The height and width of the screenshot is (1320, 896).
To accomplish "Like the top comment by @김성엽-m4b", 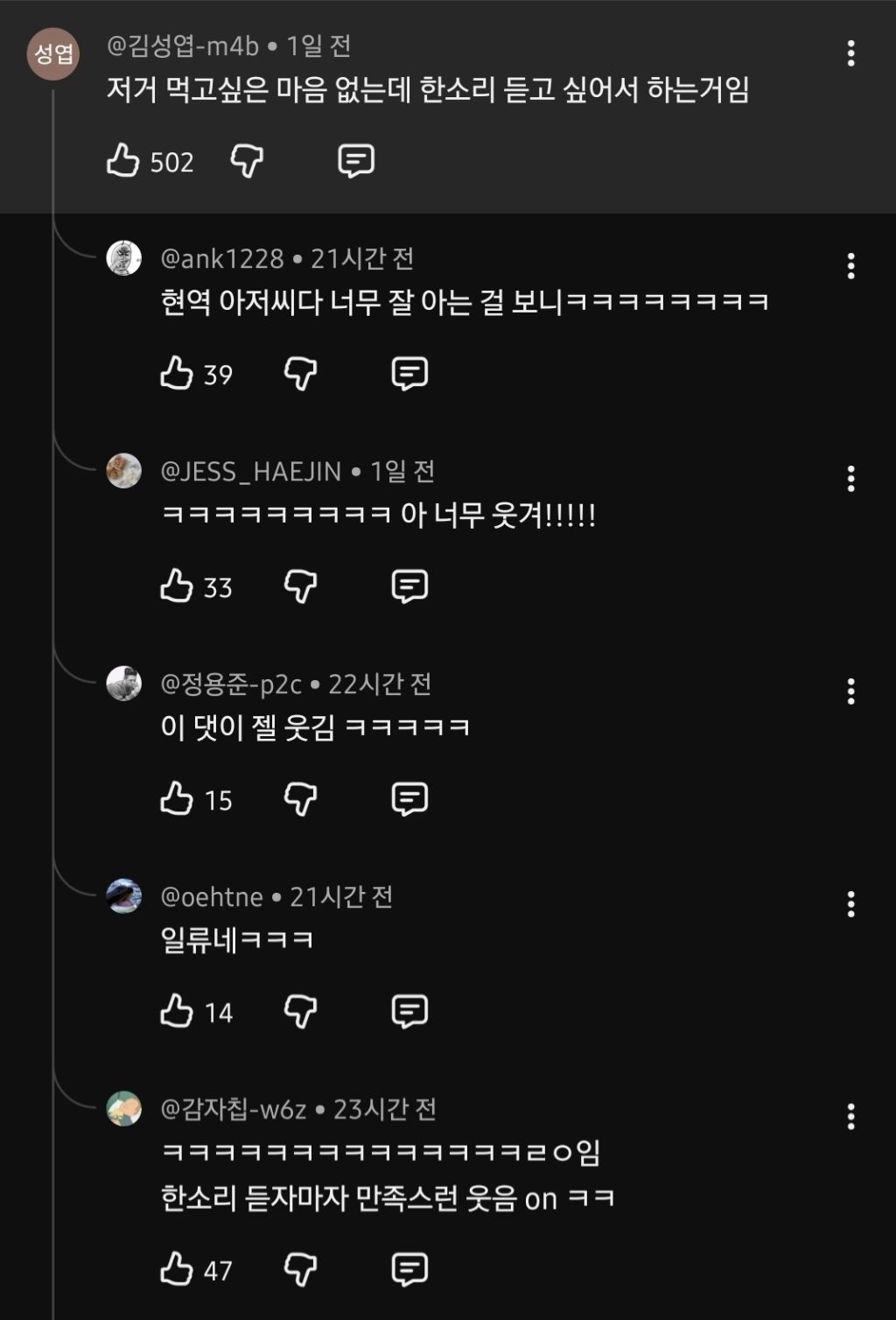I will coord(123,161).
